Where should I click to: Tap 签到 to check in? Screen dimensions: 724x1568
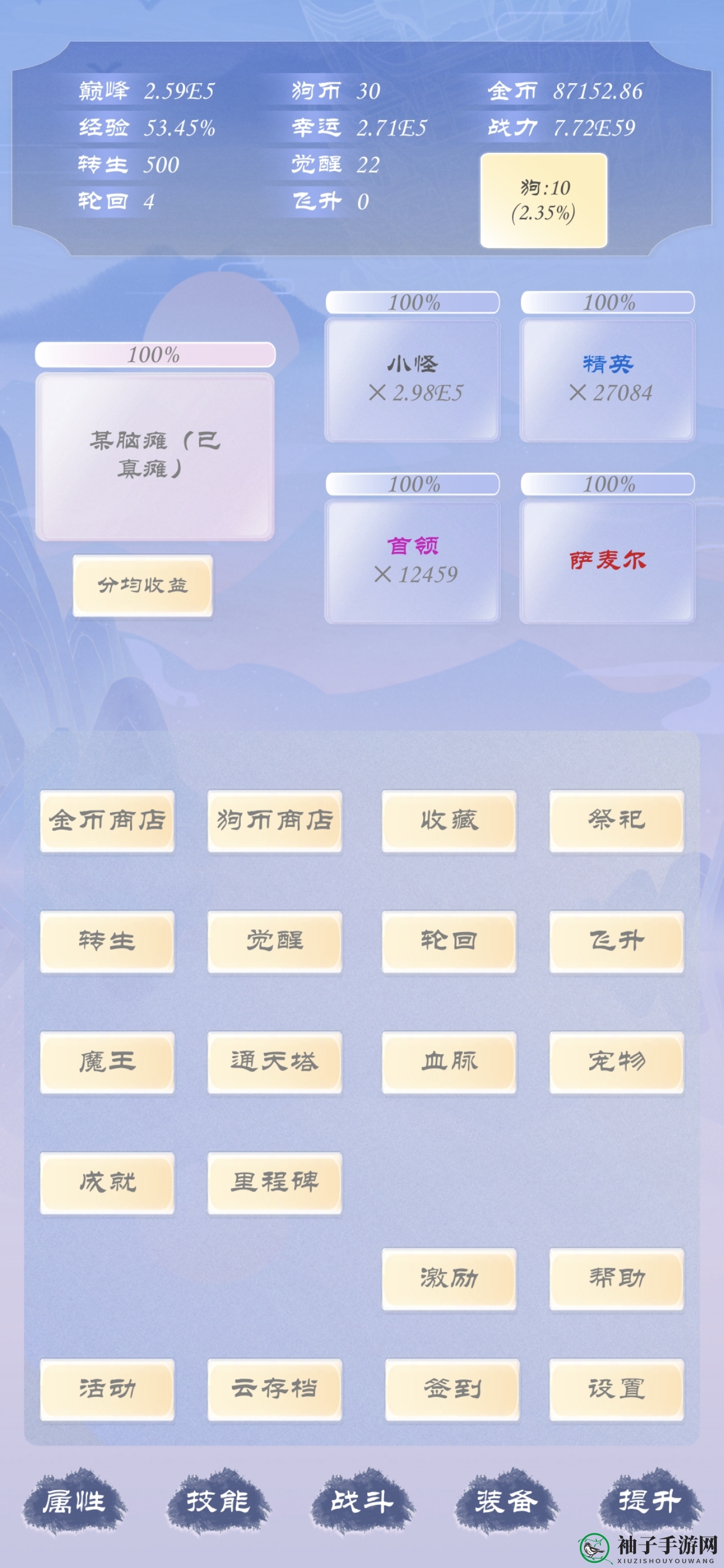coord(452,1390)
